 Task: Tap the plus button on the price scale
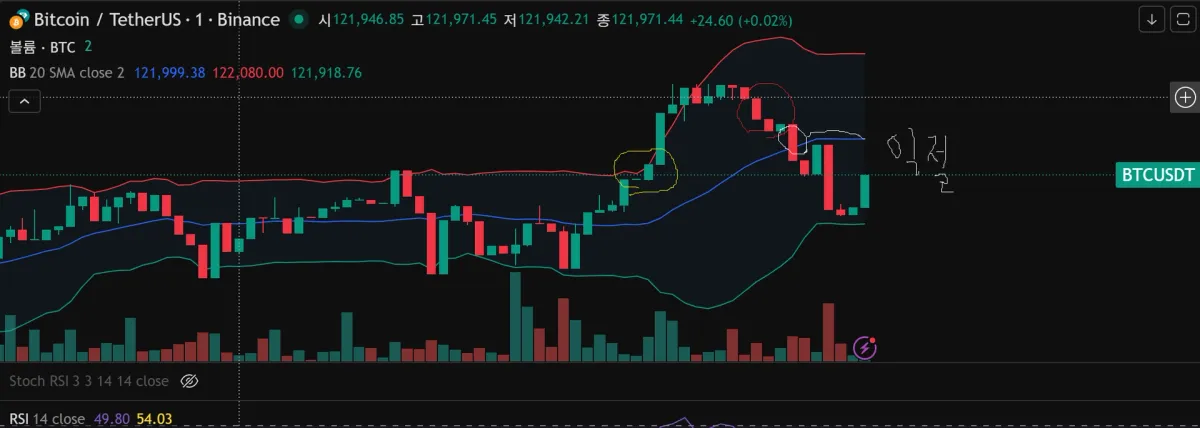[1185, 97]
